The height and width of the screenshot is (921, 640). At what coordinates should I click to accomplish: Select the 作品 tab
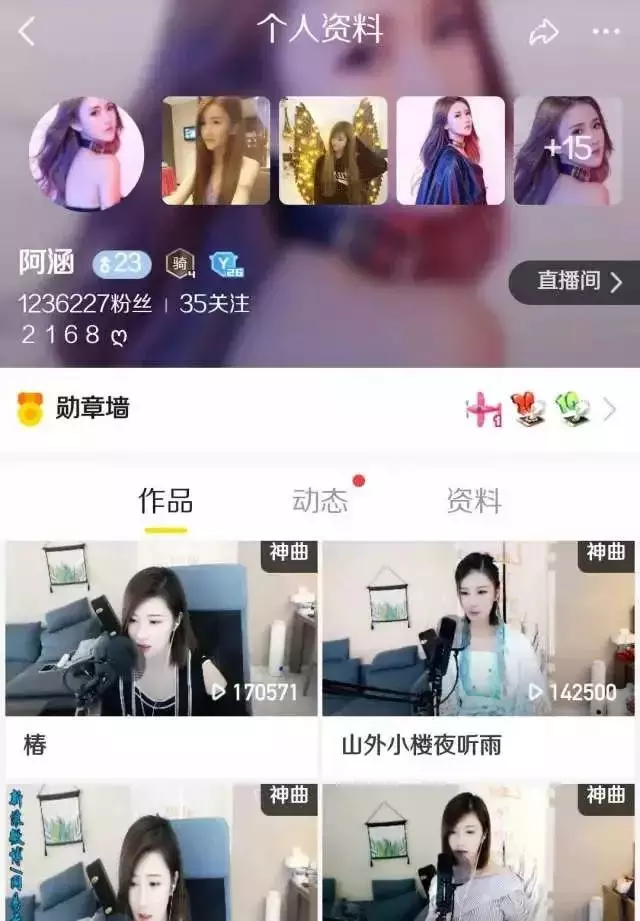165,500
